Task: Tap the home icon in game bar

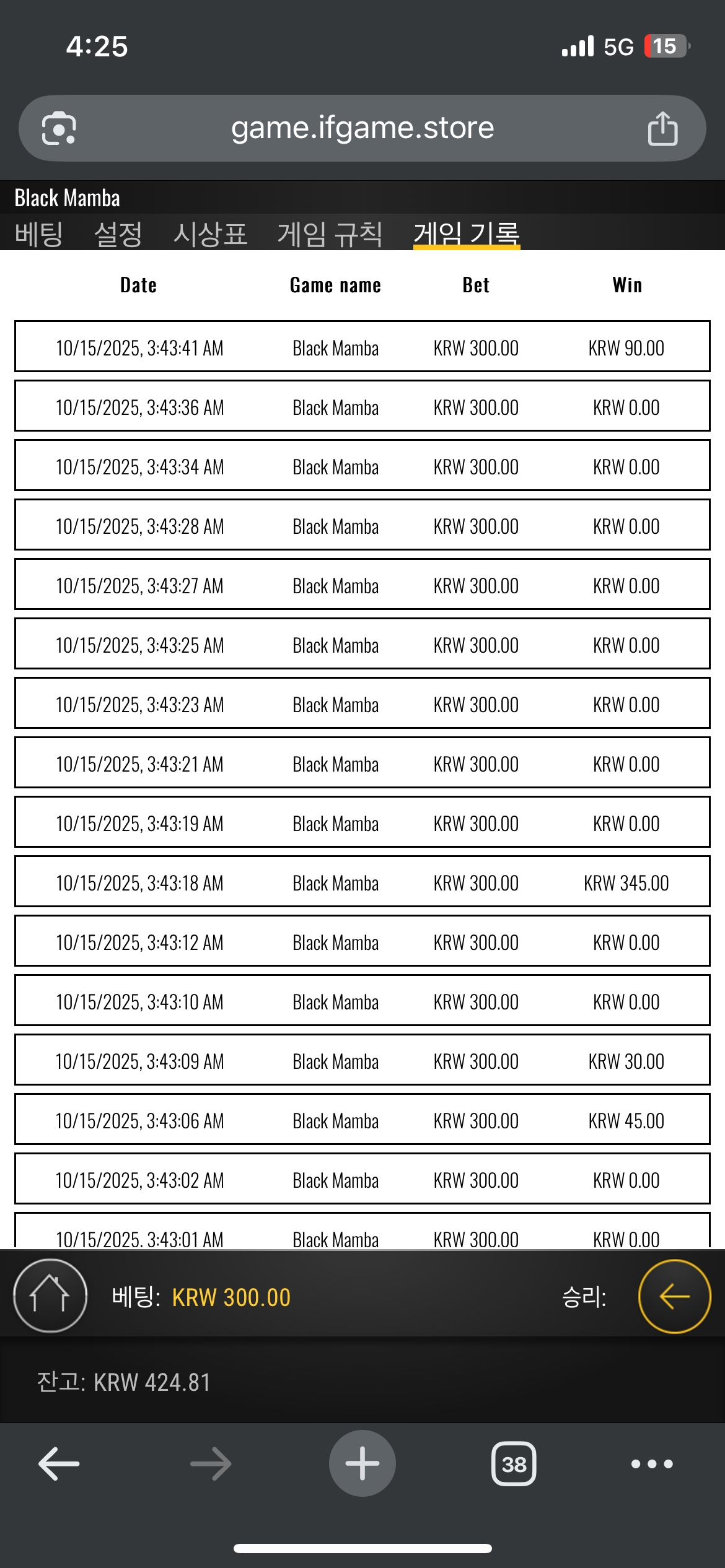Action: pyautogui.click(x=50, y=1296)
